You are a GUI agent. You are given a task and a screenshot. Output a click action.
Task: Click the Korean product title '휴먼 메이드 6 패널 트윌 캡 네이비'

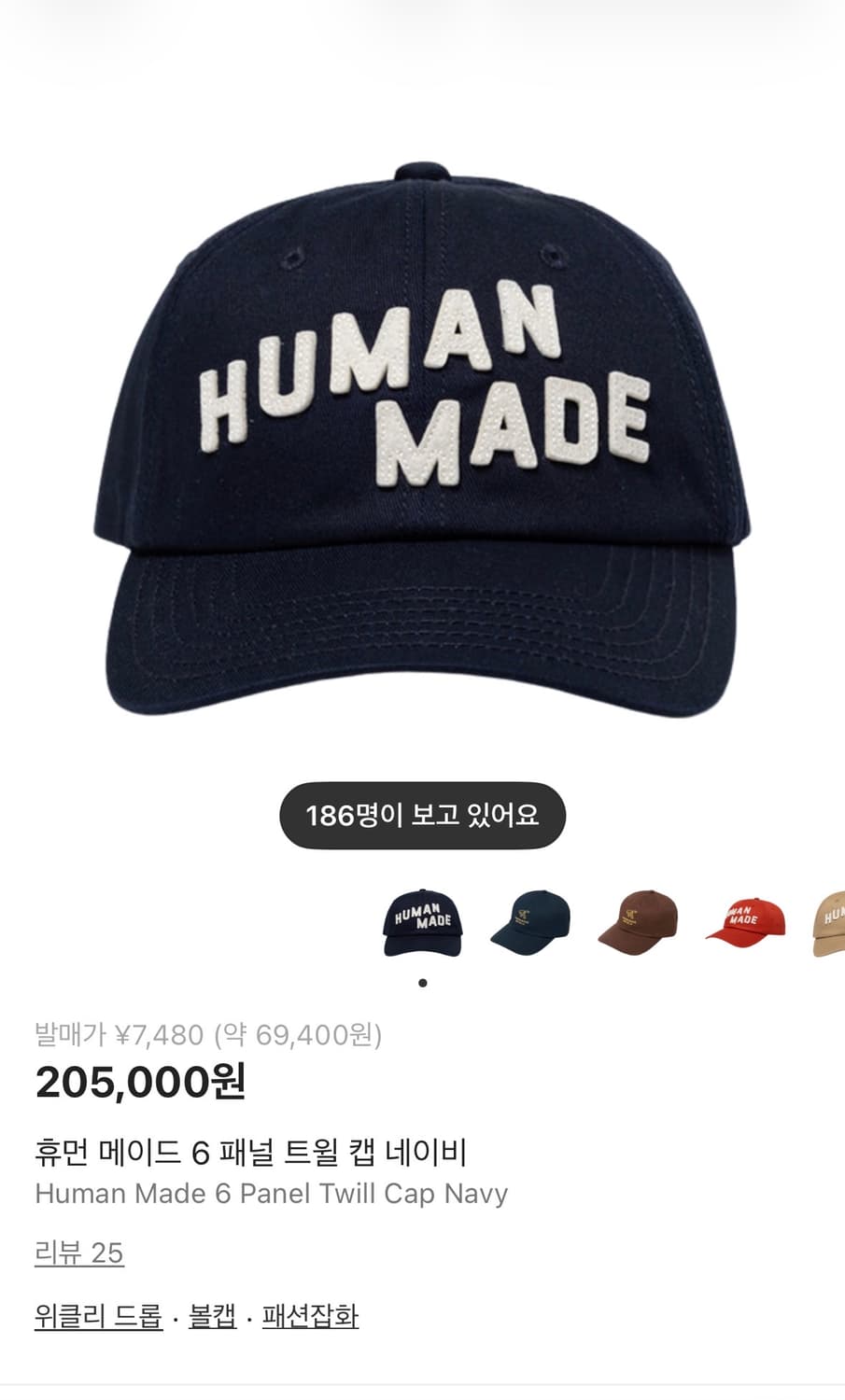[x=252, y=1153]
